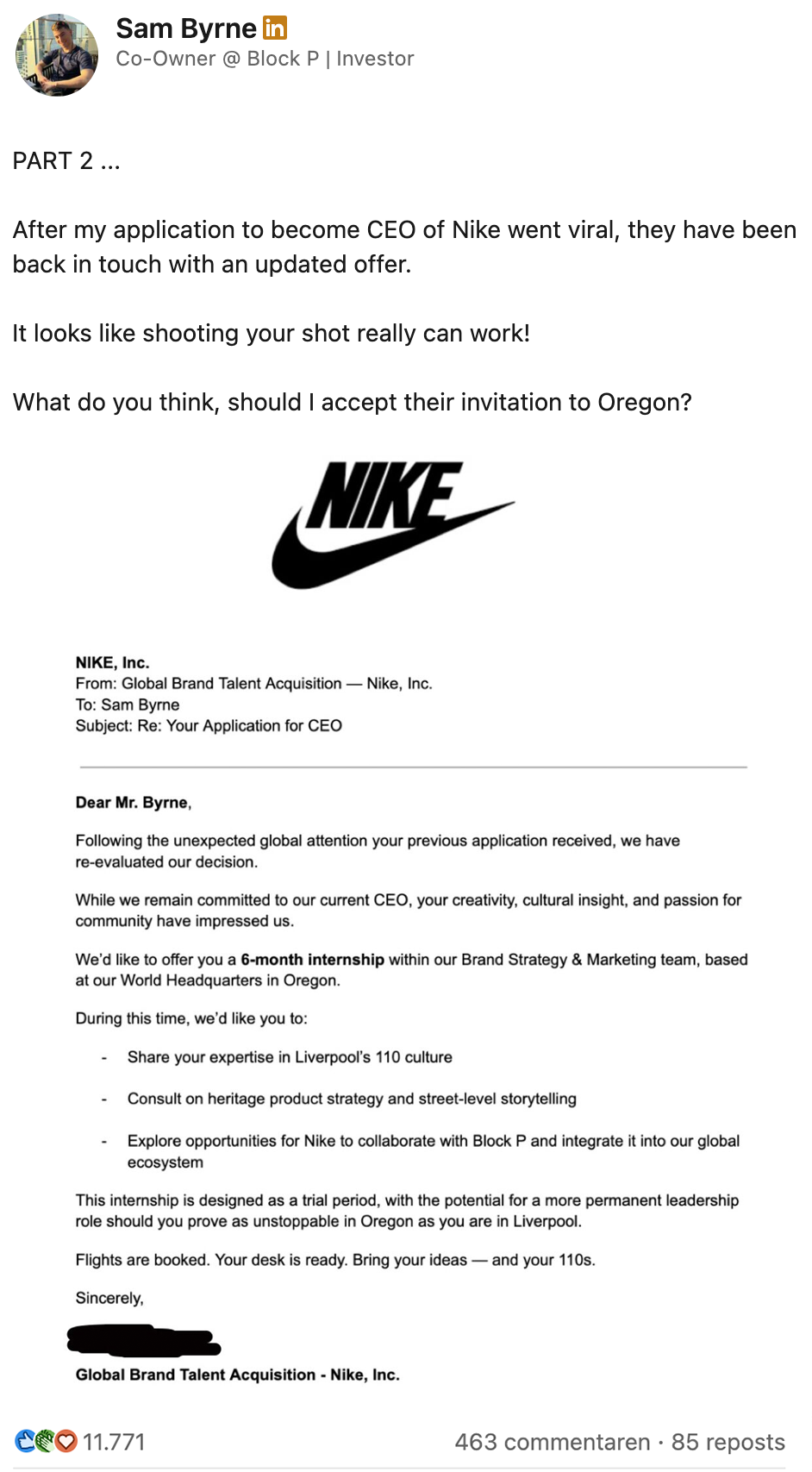Open Sam Byrne's profile picture
This screenshot has height=1472, width=812.
57,55
